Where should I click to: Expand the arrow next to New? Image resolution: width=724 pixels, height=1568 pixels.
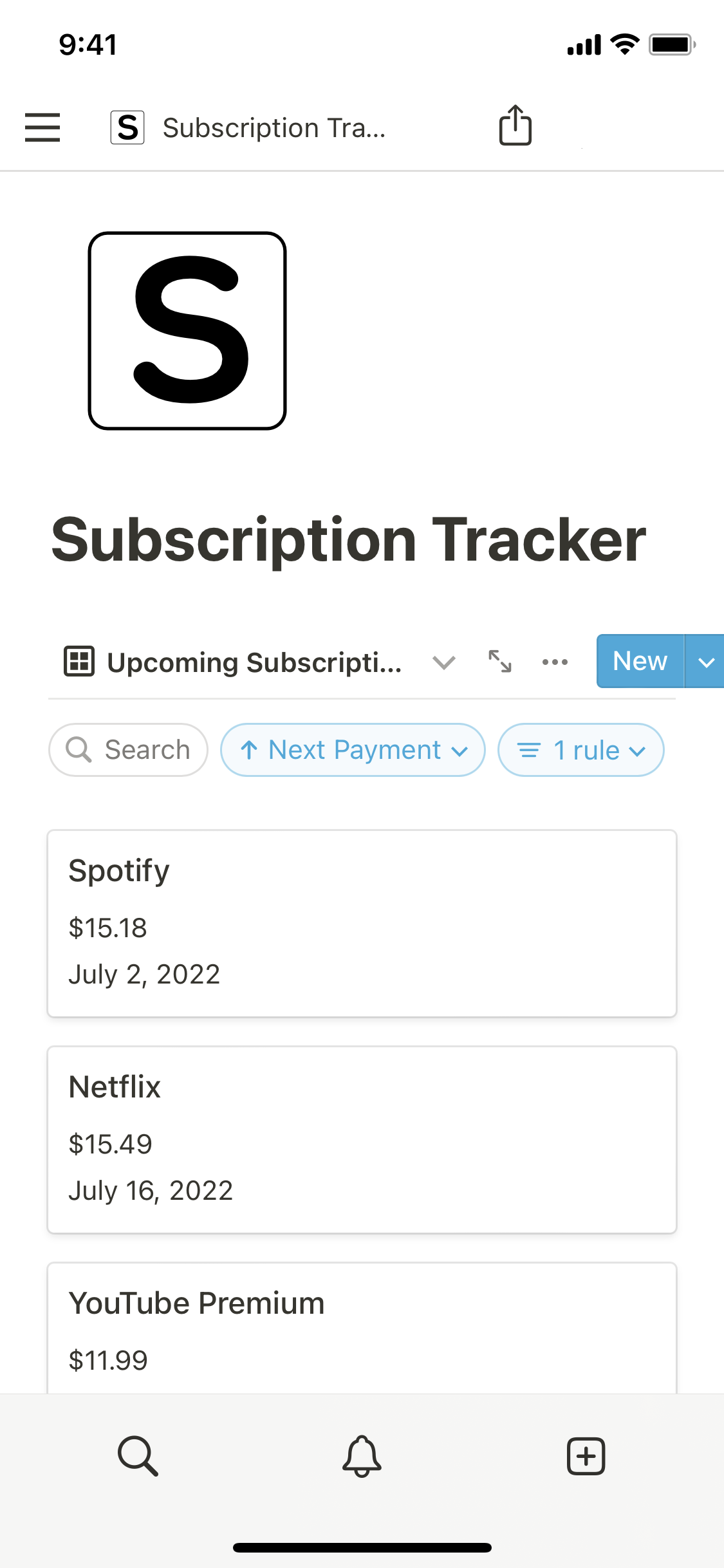[x=706, y=662]
